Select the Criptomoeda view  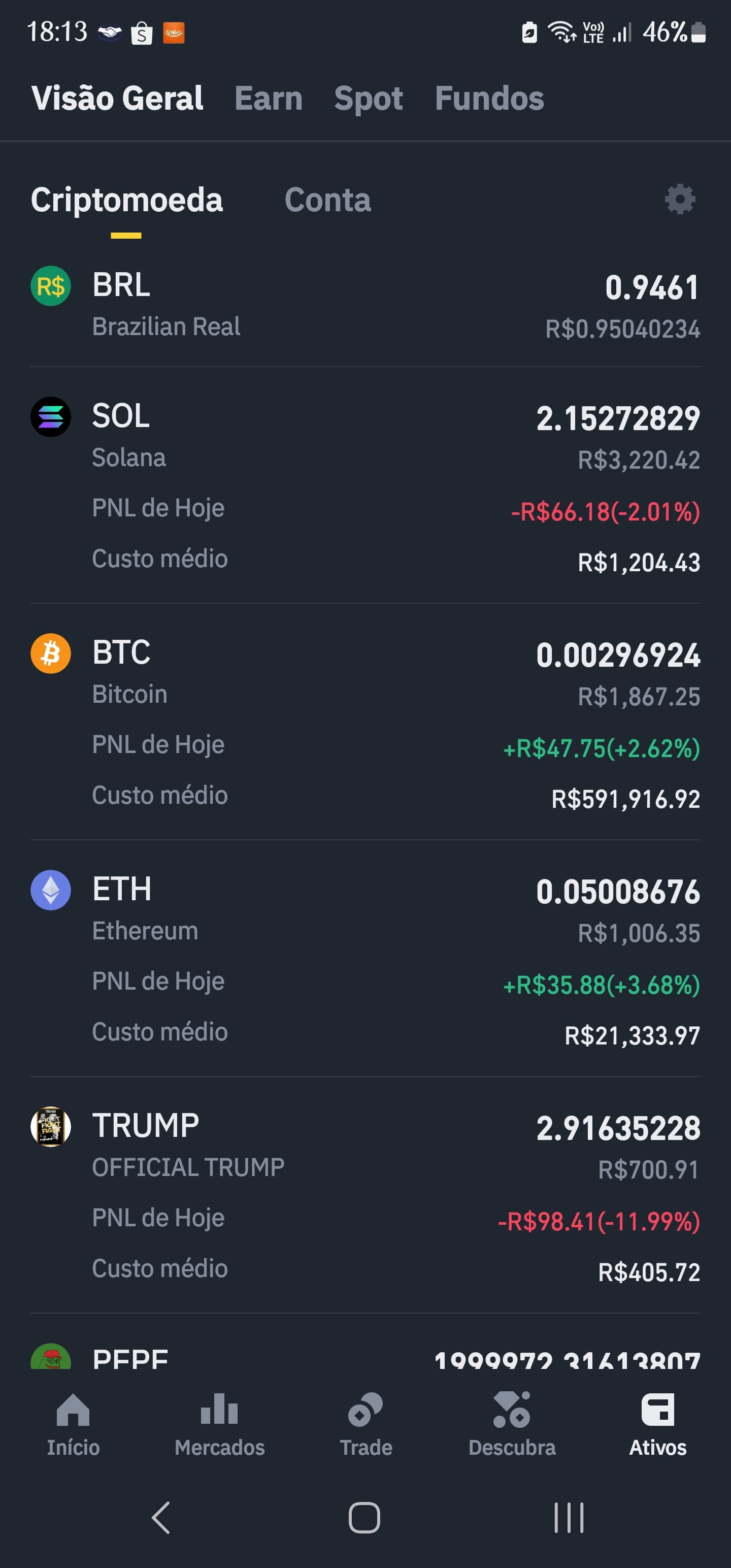point(126,200)
